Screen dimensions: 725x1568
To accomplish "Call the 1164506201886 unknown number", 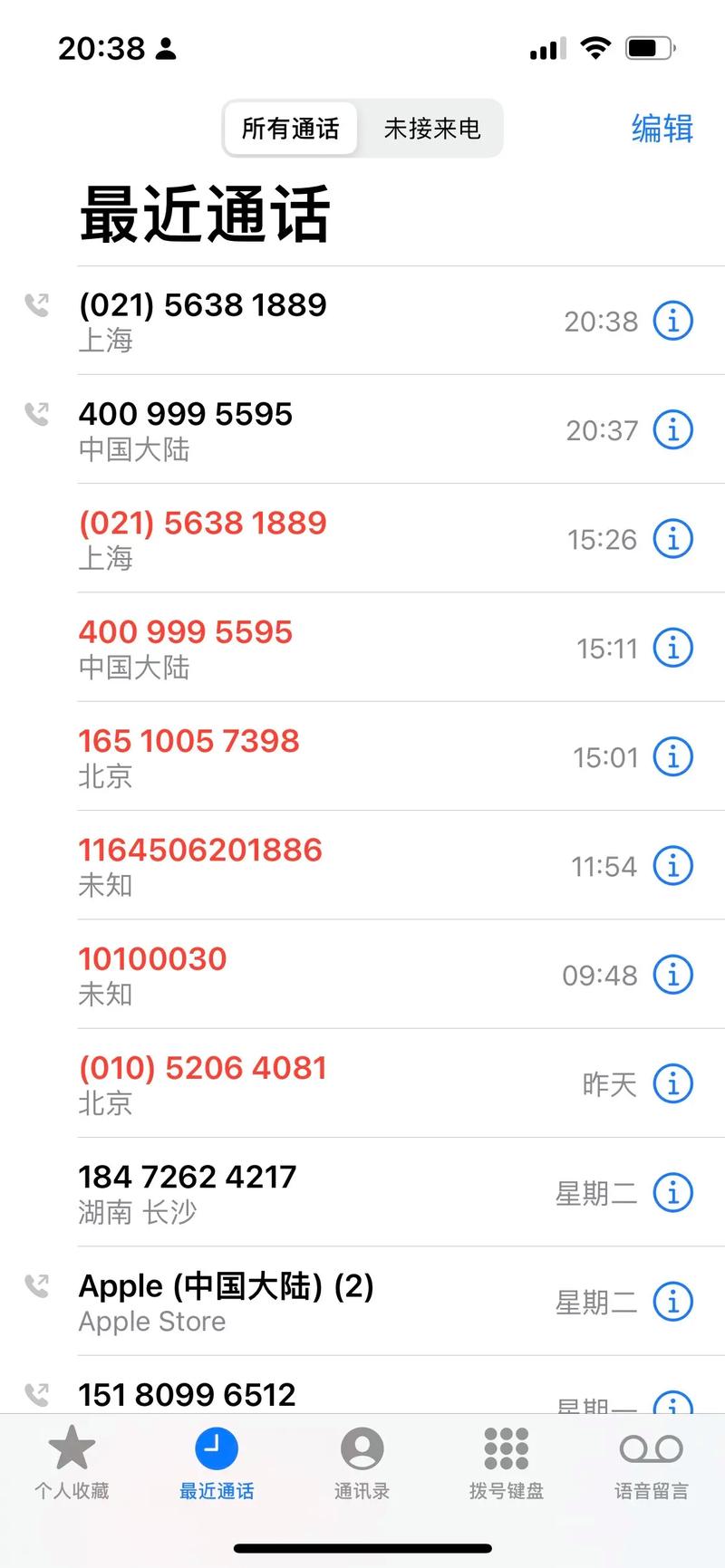I will 272,866.
